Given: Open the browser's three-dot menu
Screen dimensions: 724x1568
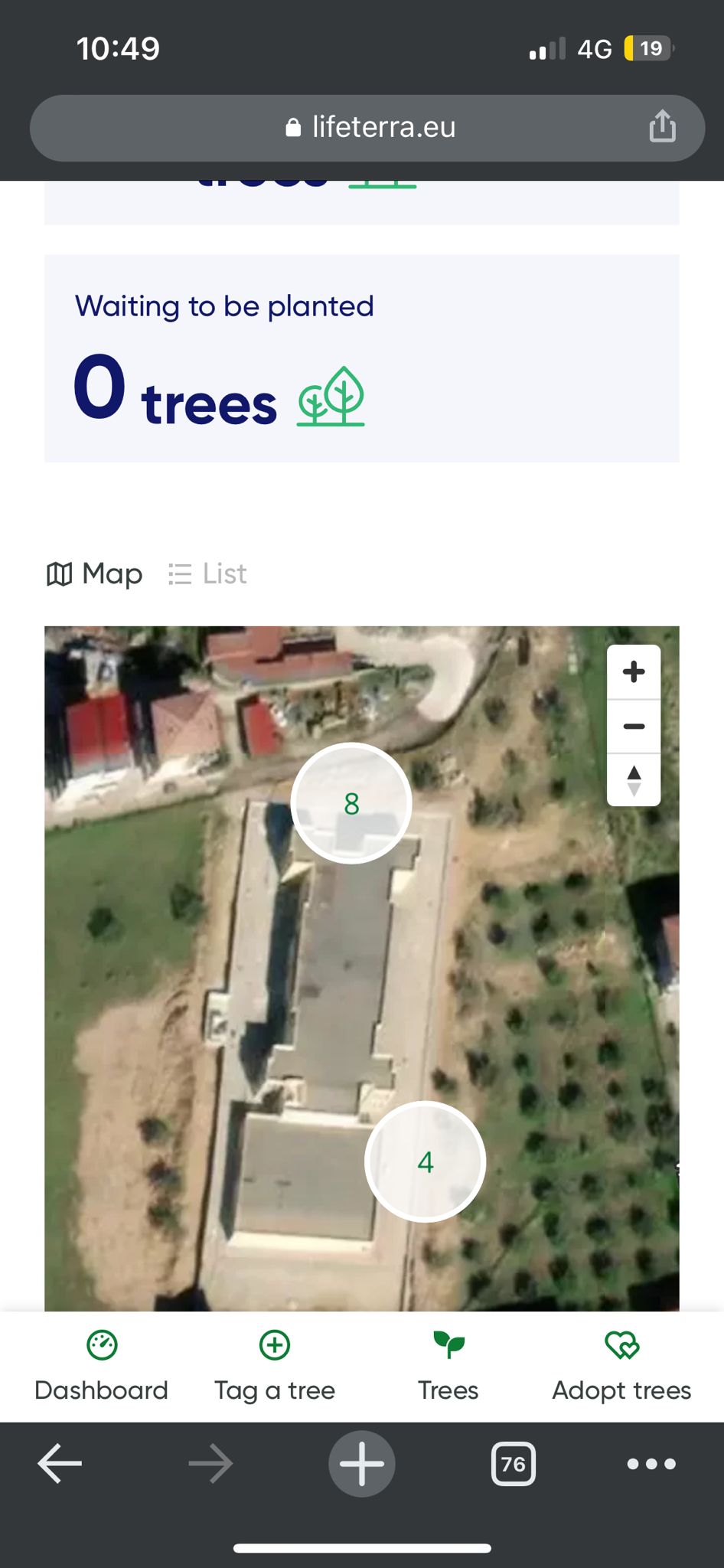Looking at the screenshot, I should pyautogui.click(x=651, y=1464).
